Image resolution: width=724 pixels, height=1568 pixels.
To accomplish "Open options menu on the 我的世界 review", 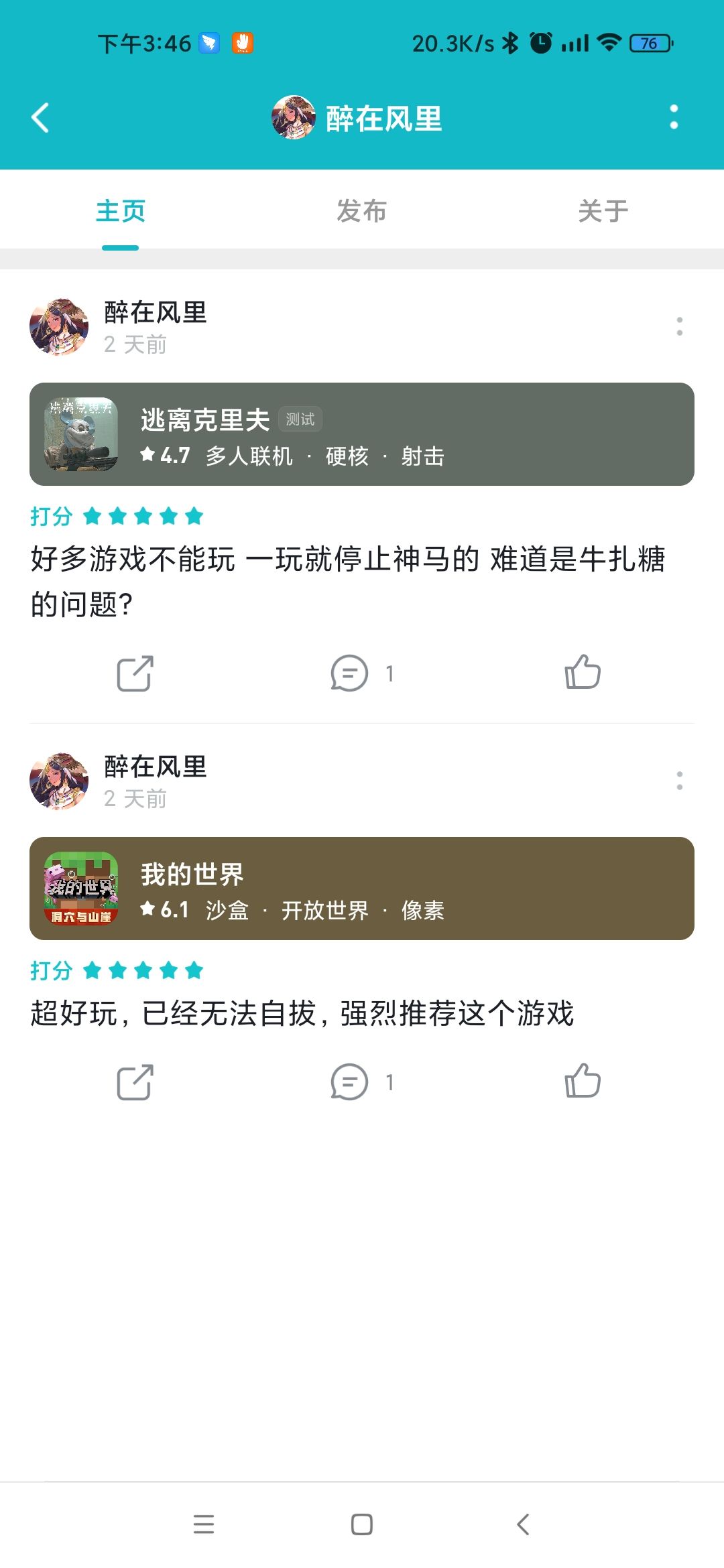I will pyautogui.click(x=680, y=781).
